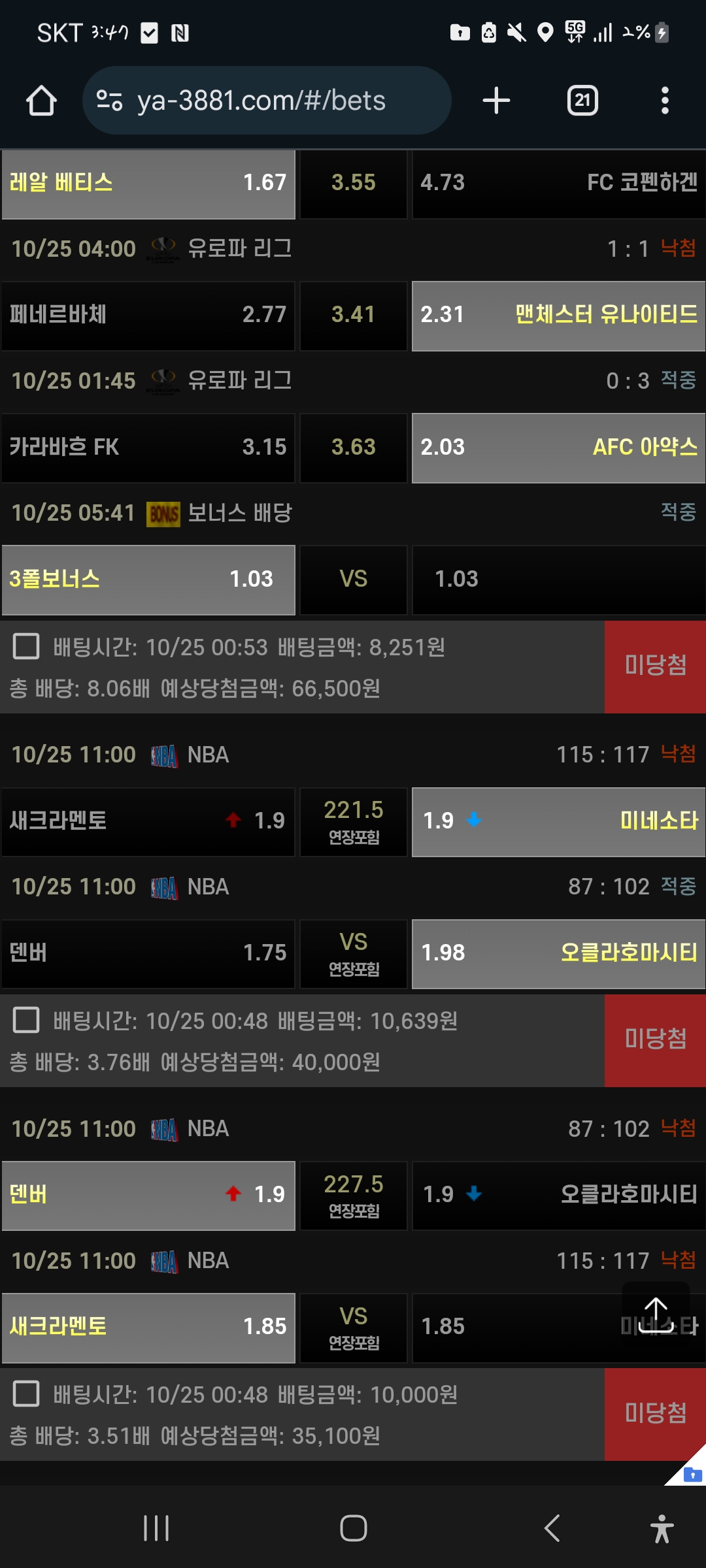The height and width of the screenshot is (1568, 706).
Task: Check the box for the 10,000원 bet
Action: [26, 1394]
